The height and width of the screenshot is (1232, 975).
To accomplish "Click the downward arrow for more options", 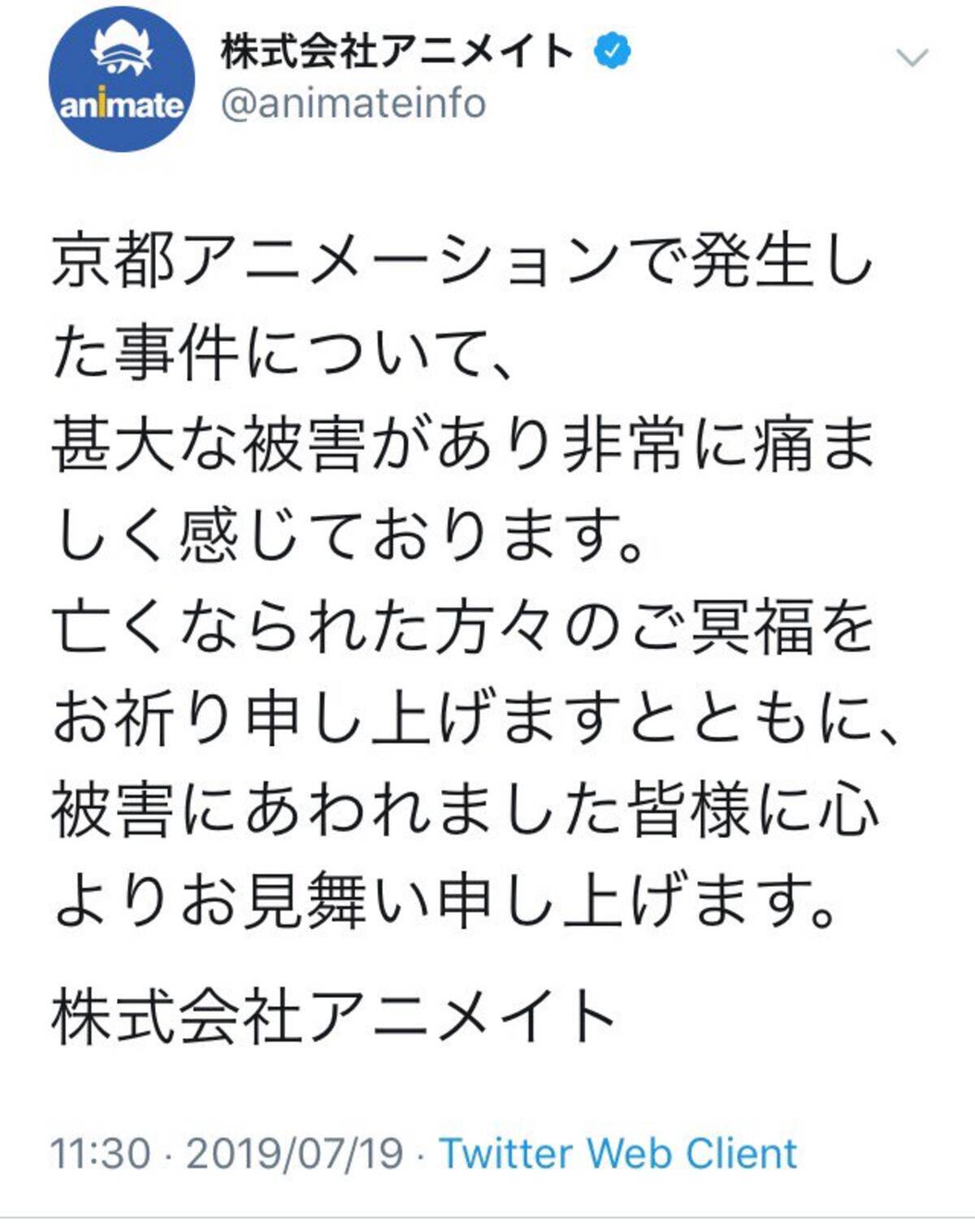I will pyautogui.click(x=912, y=57).
